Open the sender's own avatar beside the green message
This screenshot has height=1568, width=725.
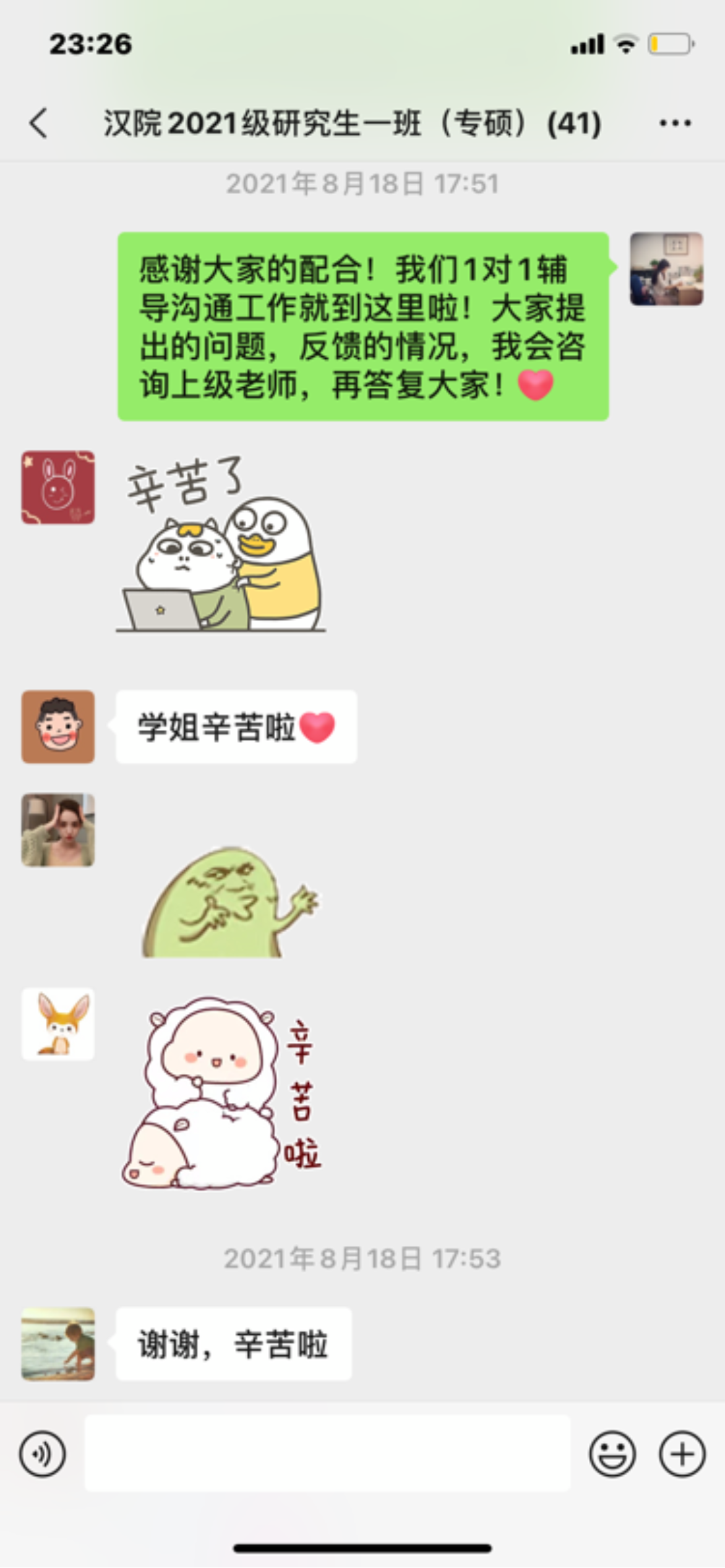pyautogui.click(x=666, y=269)
